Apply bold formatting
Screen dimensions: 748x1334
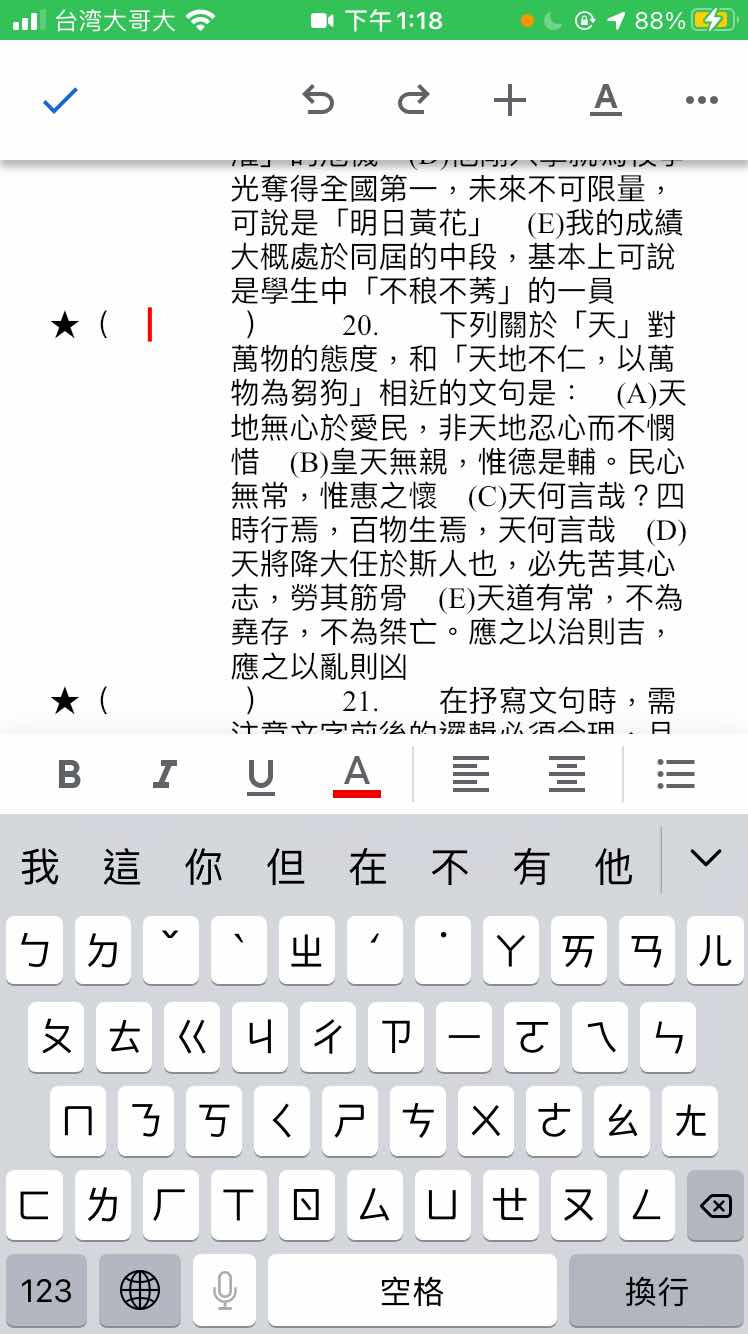point(69,774)
